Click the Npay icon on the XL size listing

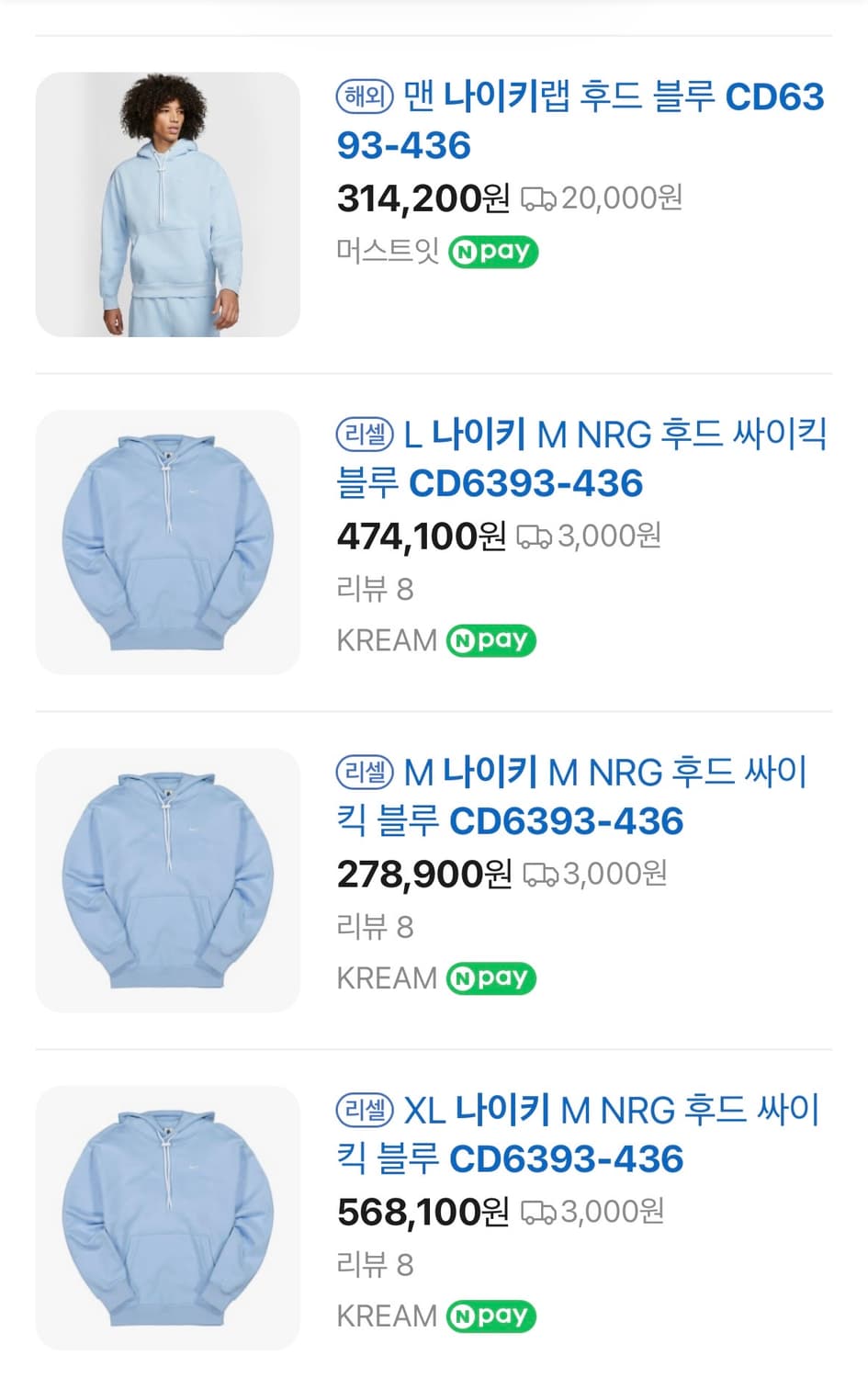pos(491,1315)
